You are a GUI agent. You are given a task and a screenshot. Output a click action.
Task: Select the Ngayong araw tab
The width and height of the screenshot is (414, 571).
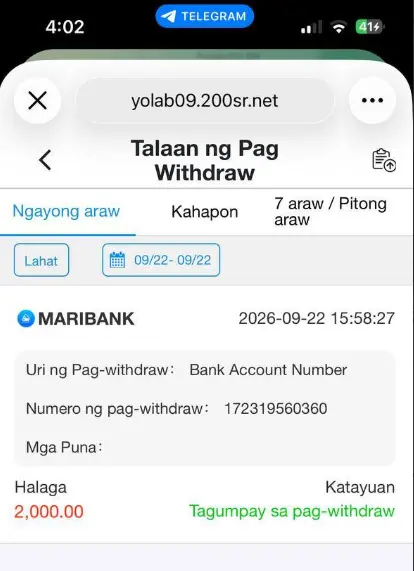(66, 212)
